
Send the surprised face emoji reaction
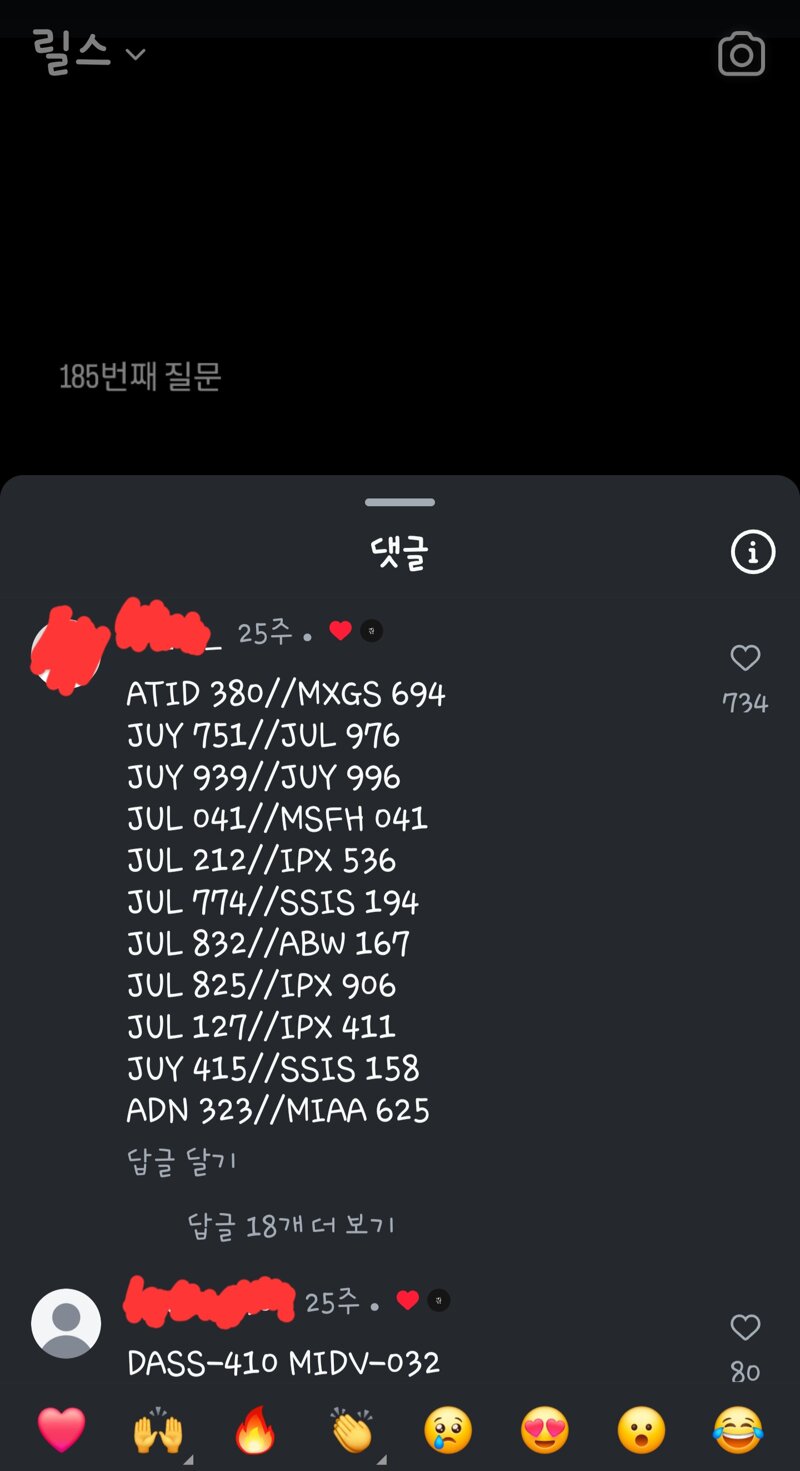pyautogui.click(x=641, y=1430)
